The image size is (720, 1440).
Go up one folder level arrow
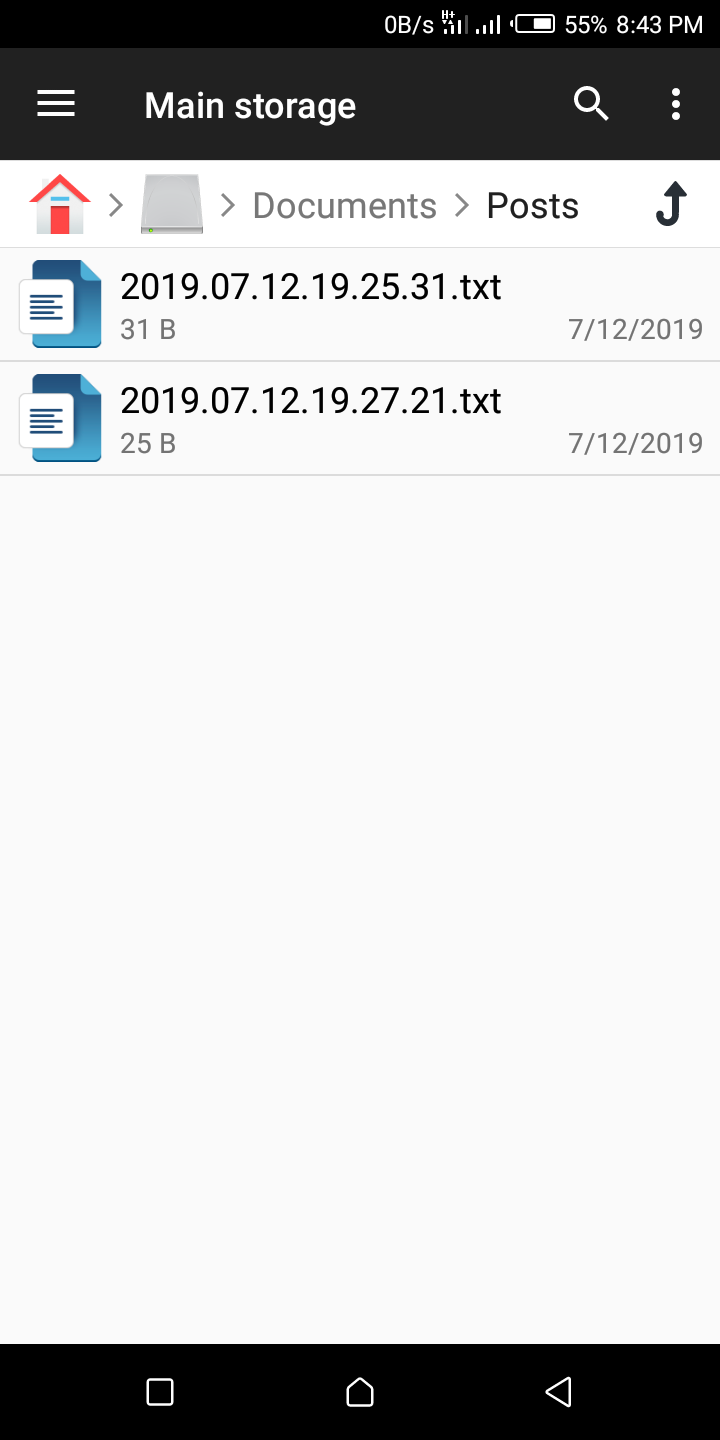tap(672, 204)
